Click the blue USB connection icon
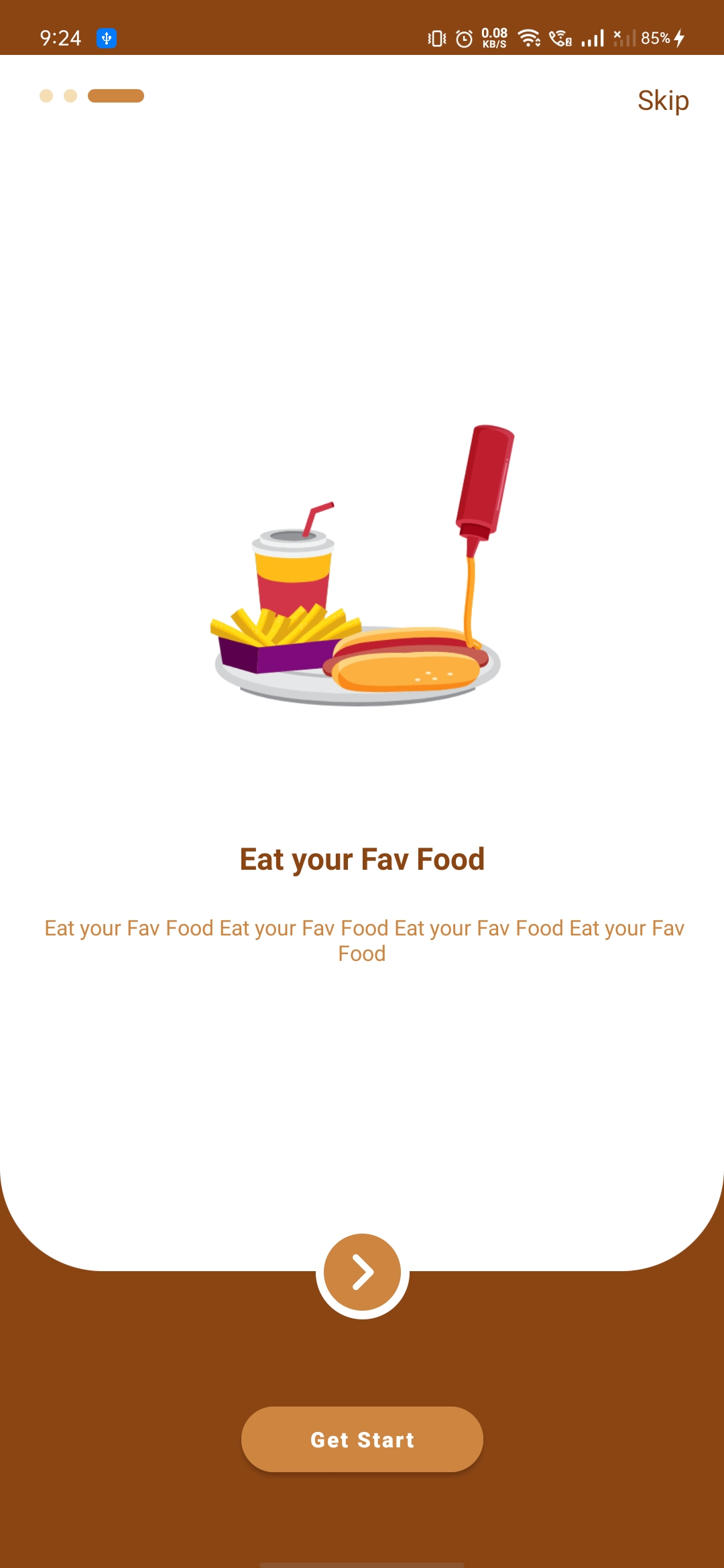The image size is (724, 1568). [107, 38]
